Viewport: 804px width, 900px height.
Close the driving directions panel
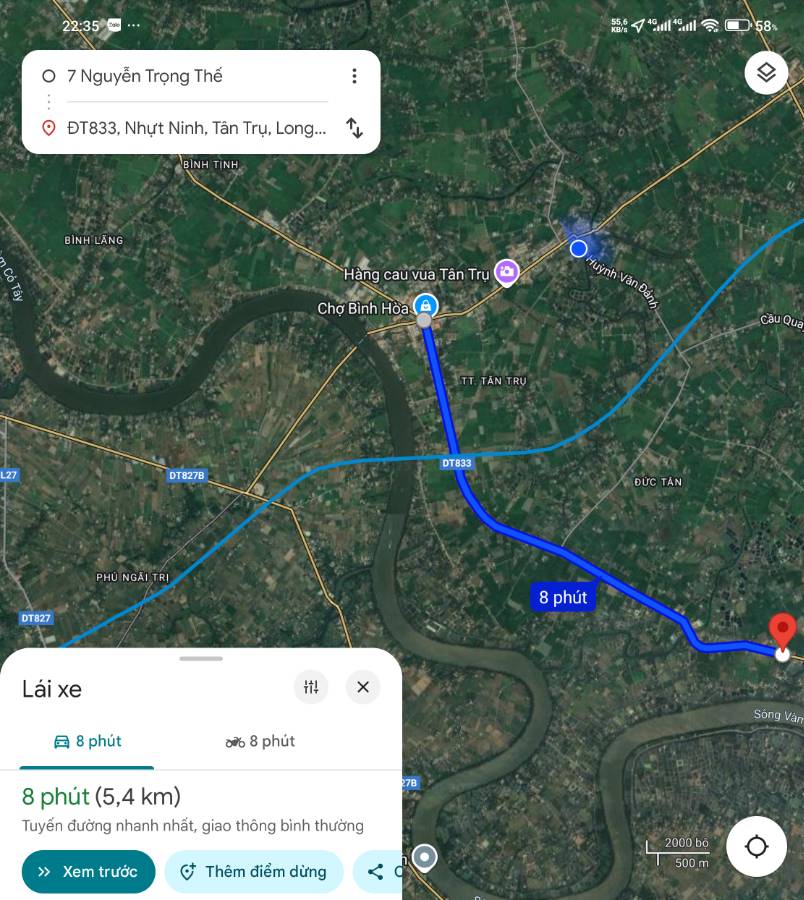click(363, 687)
